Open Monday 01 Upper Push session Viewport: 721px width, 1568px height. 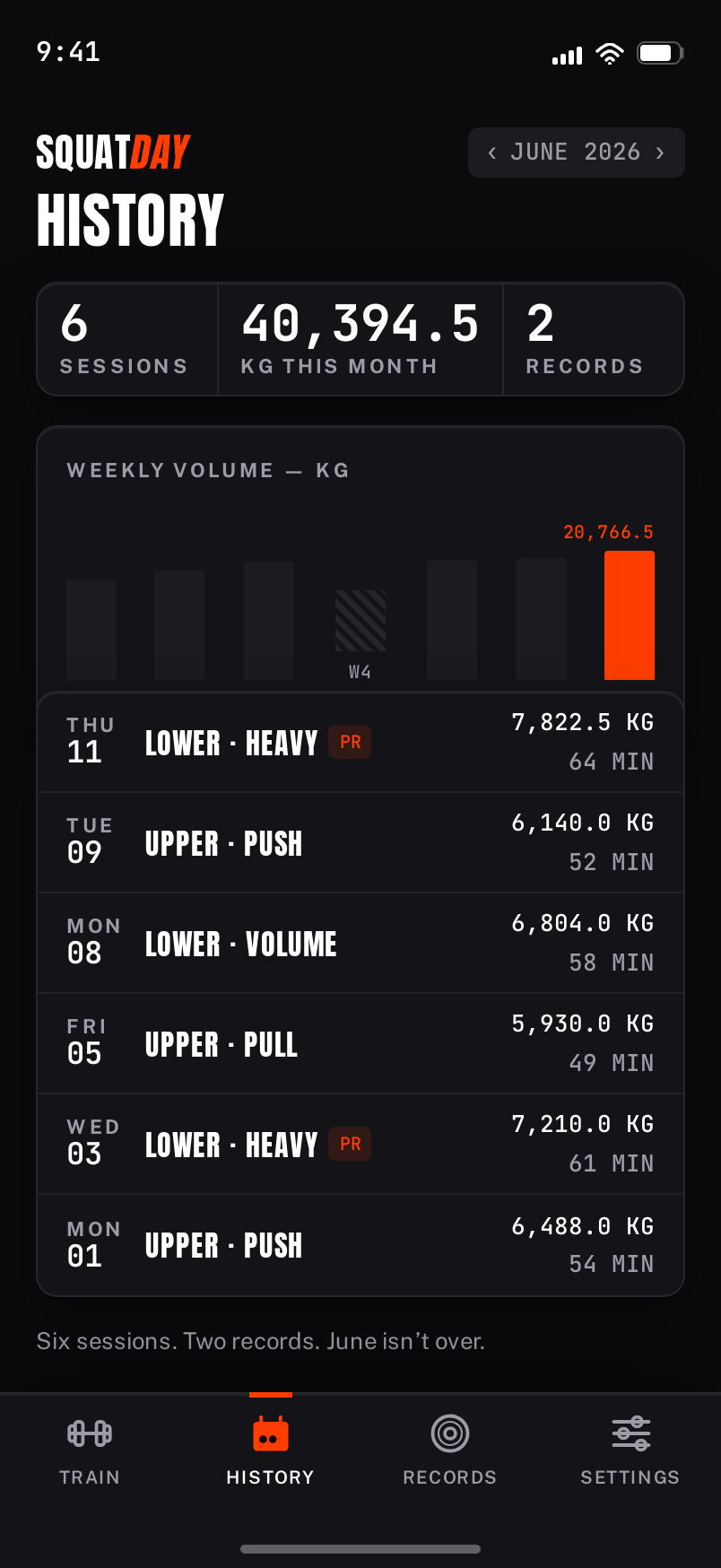point(360,1245)
